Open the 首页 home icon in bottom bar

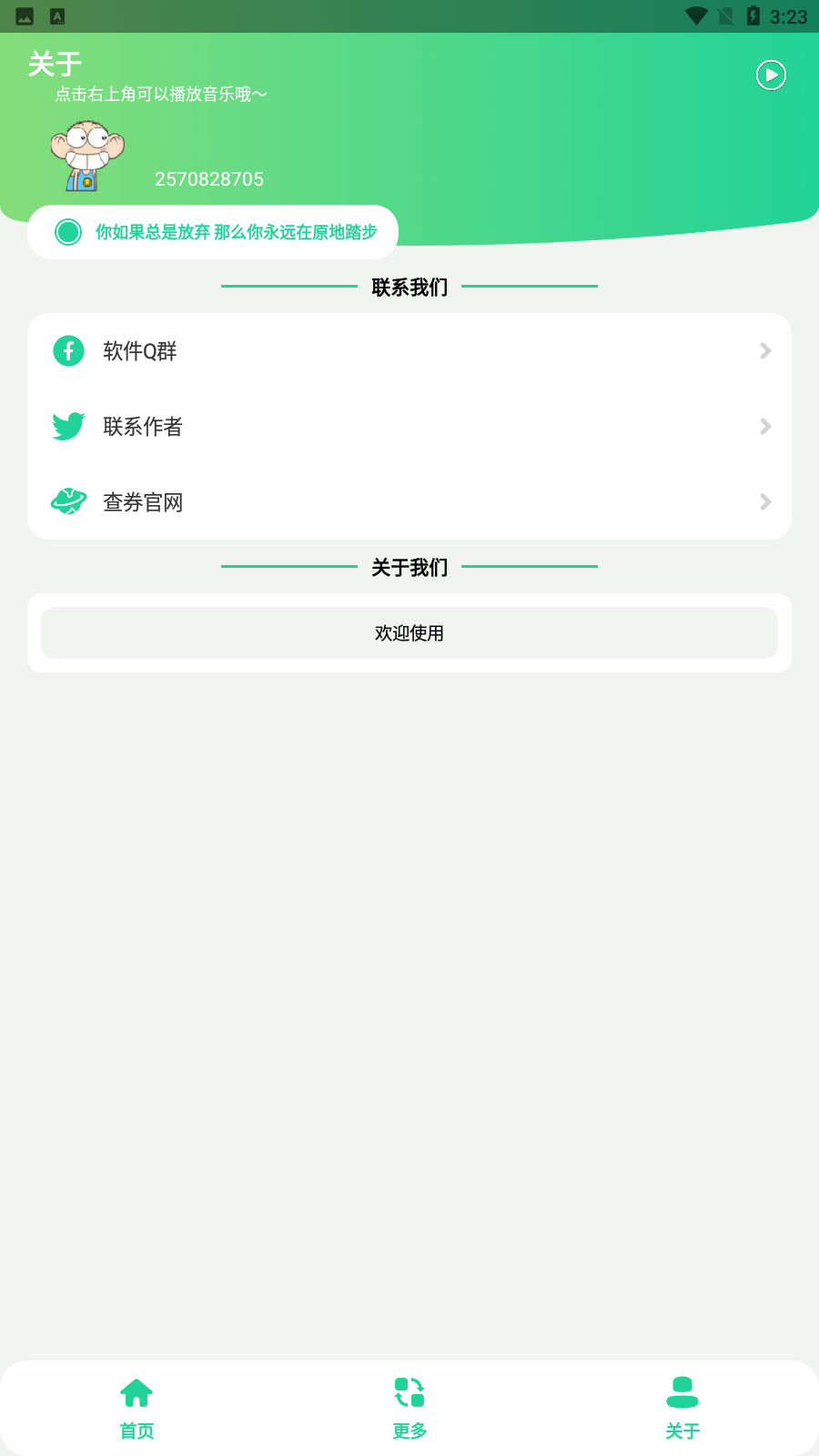[136, 1392]
